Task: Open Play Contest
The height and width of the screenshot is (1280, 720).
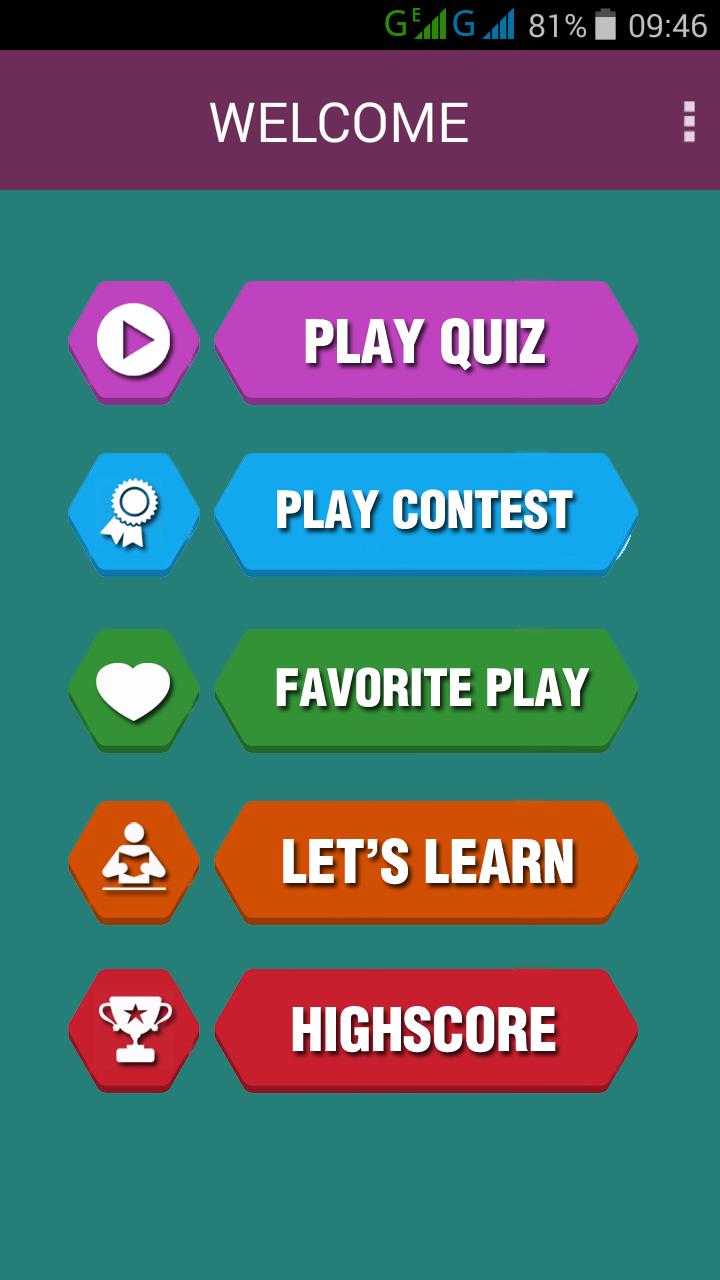Action: 426,512
